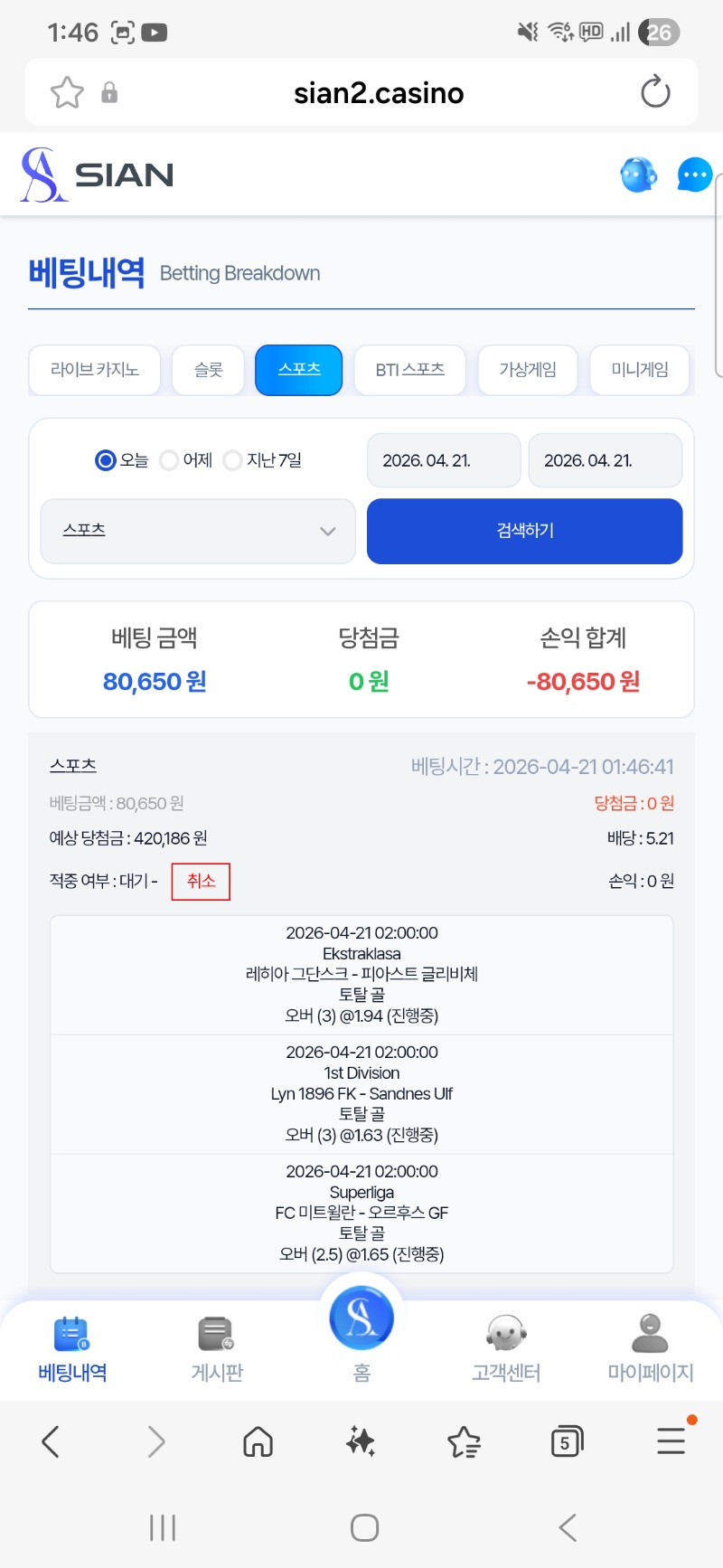Expand the 스포츠 dropdown

tap(198, 531)
